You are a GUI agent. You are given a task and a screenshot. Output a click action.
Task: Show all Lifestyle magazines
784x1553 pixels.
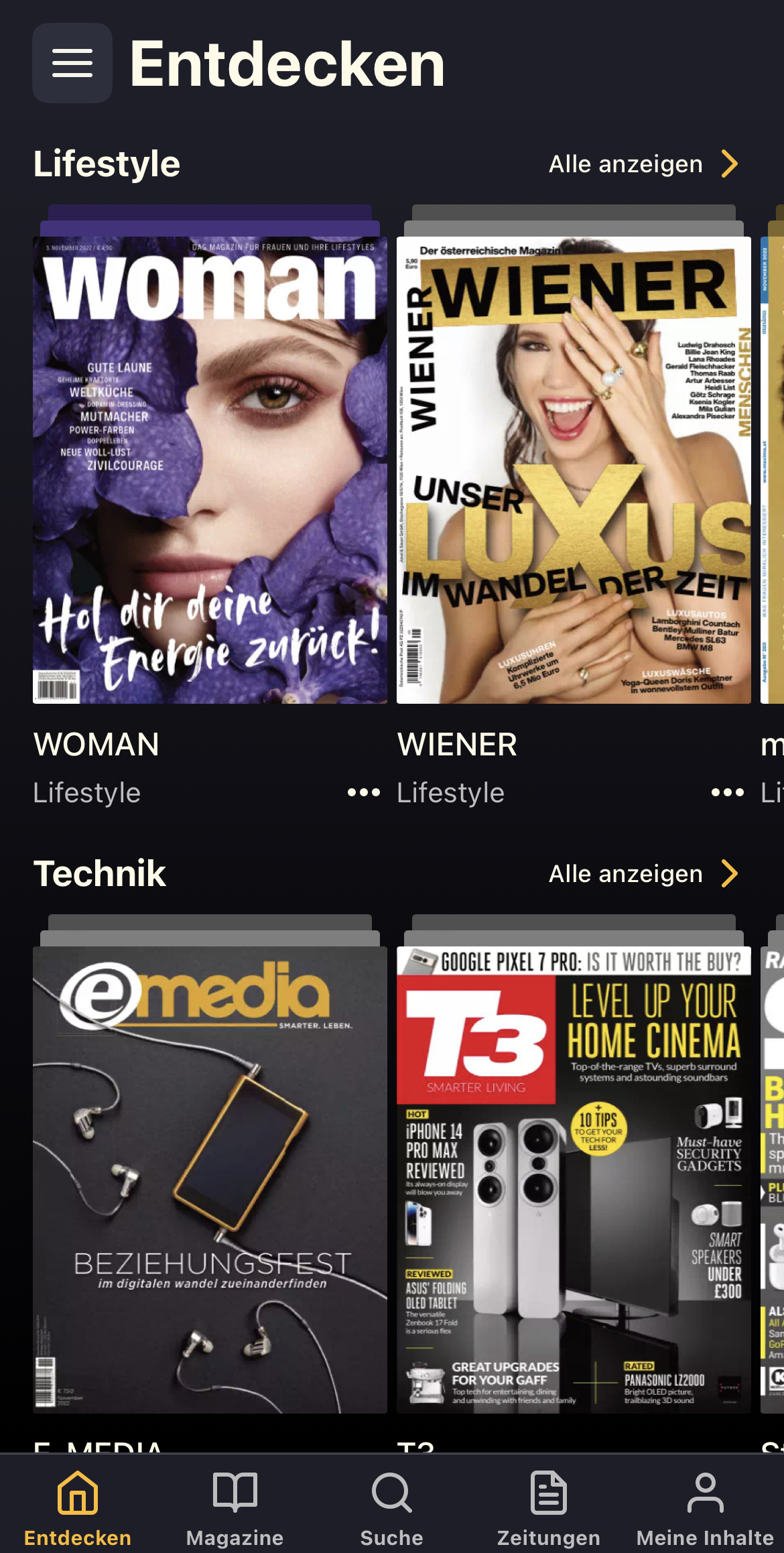(643, 164)
